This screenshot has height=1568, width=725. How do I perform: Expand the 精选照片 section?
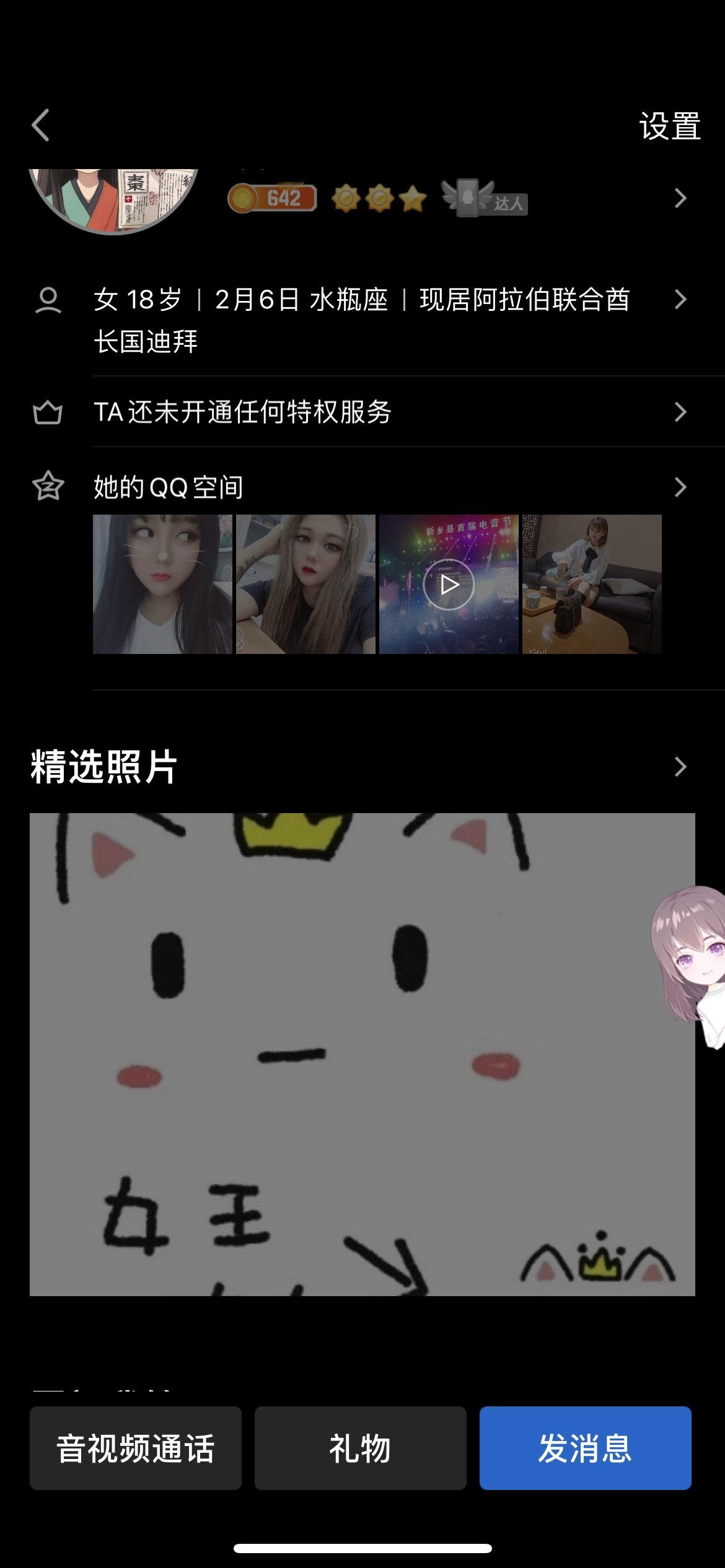679,767
